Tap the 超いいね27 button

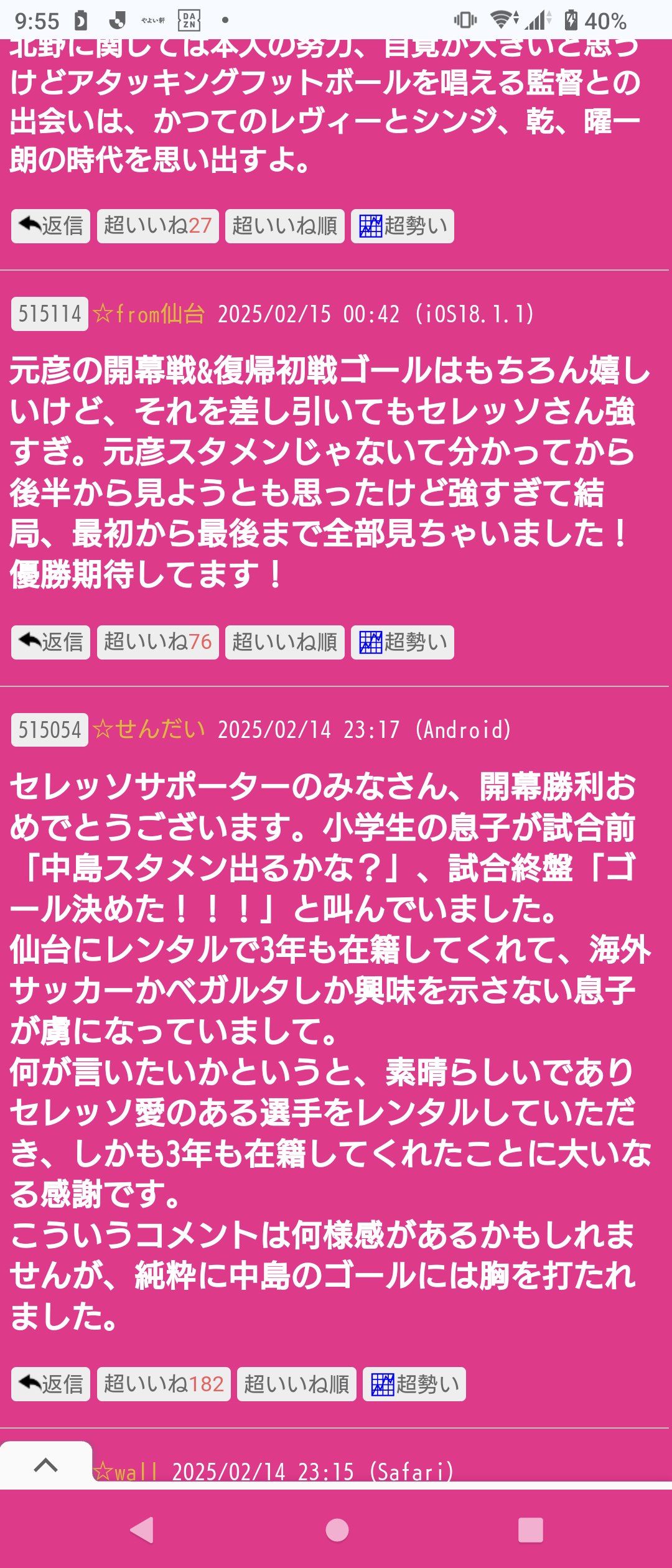point(157,226)
